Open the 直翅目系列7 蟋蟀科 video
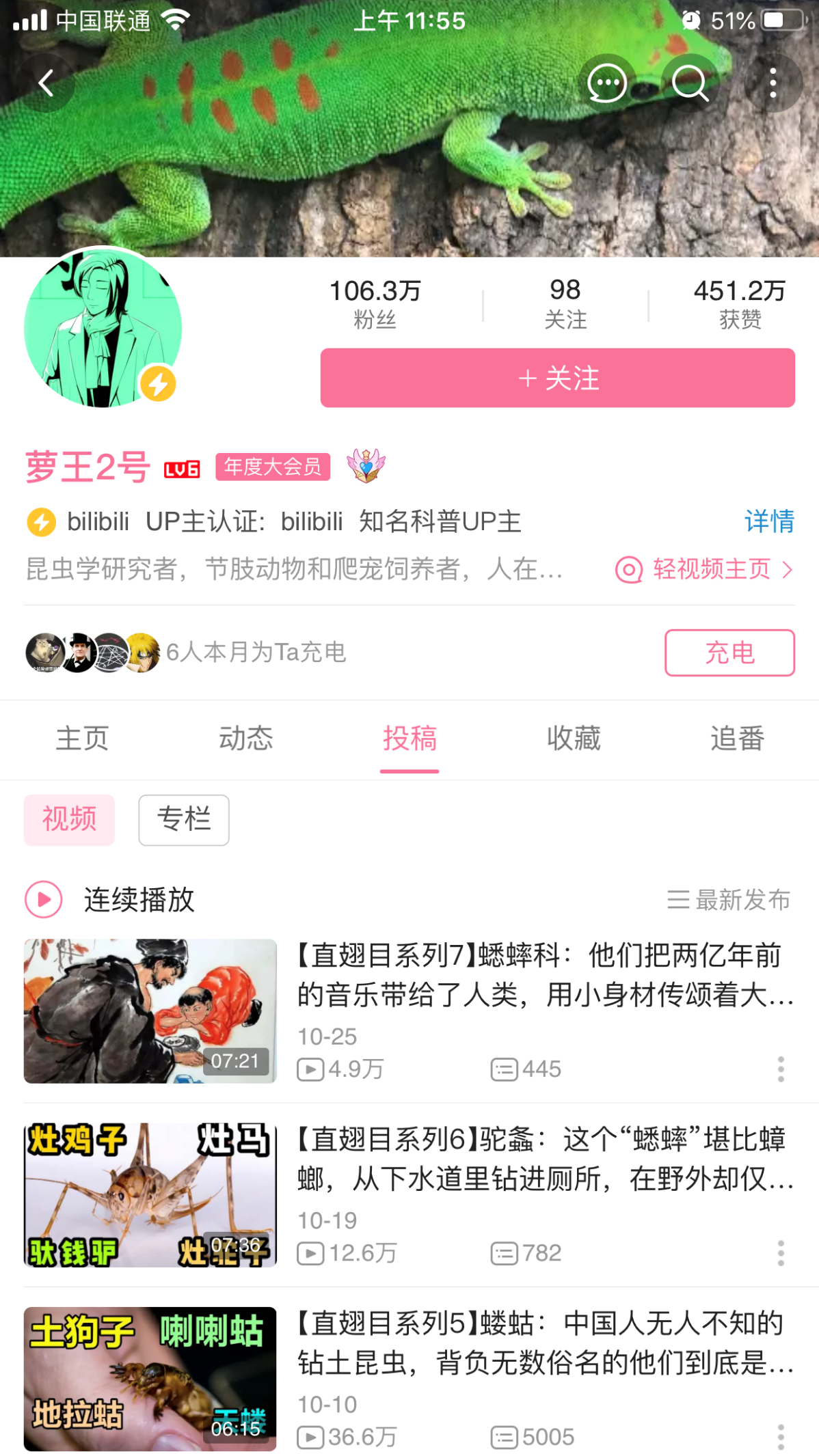The width and height of the screenshot is (819, 1456). coord(543,975)
